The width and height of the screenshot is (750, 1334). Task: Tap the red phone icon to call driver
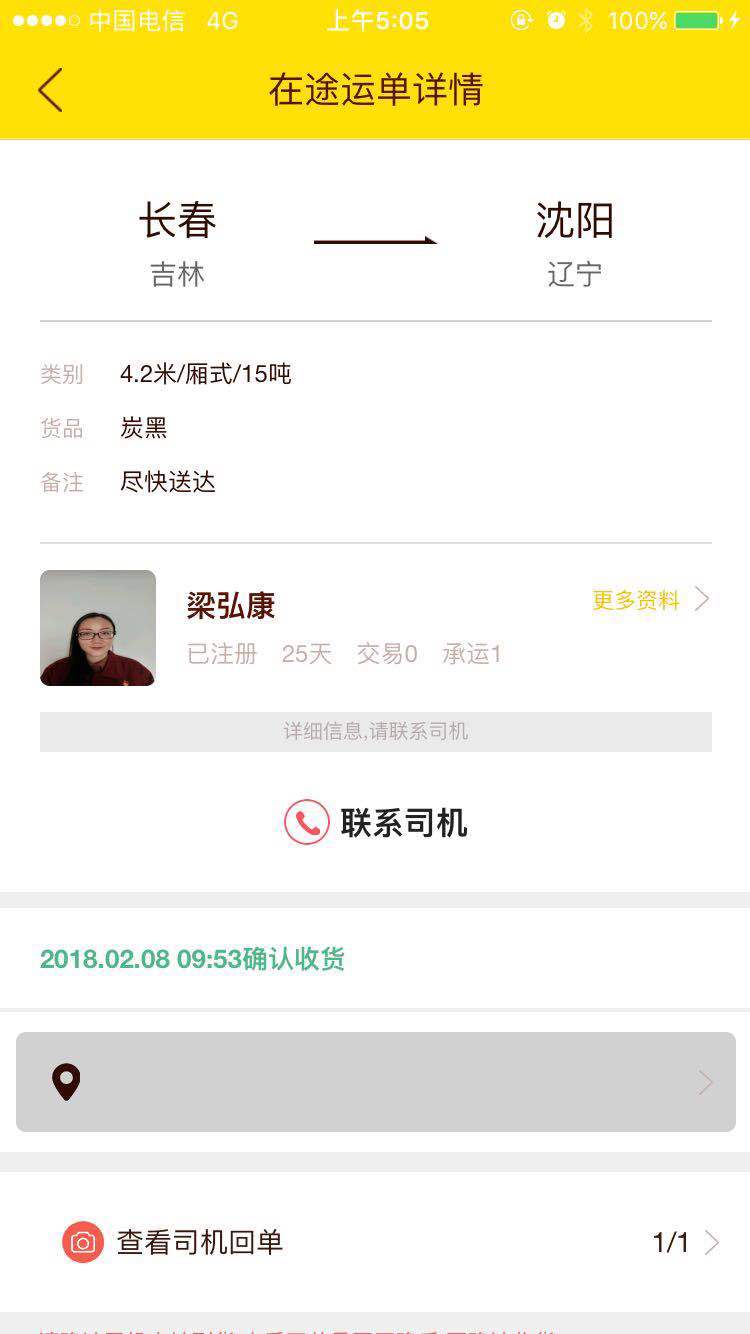pyautogui.click(x=306, y=822)
